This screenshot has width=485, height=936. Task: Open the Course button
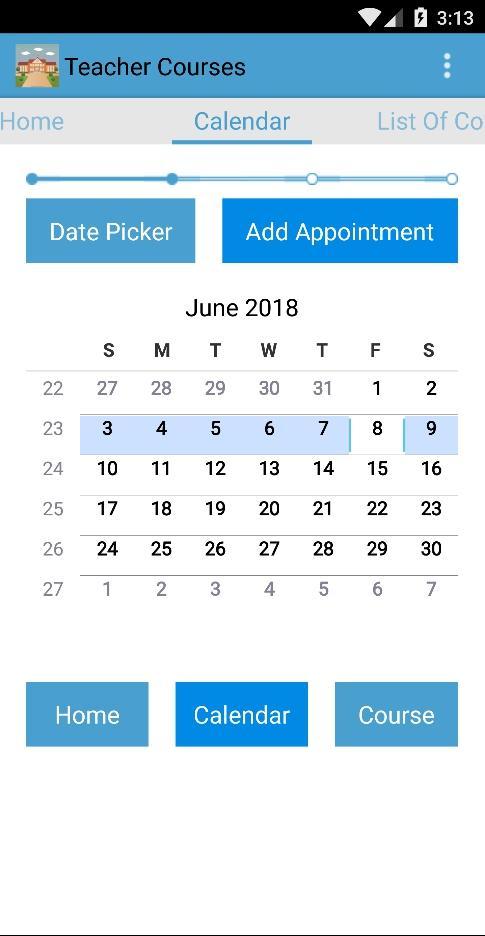(396, 715)
